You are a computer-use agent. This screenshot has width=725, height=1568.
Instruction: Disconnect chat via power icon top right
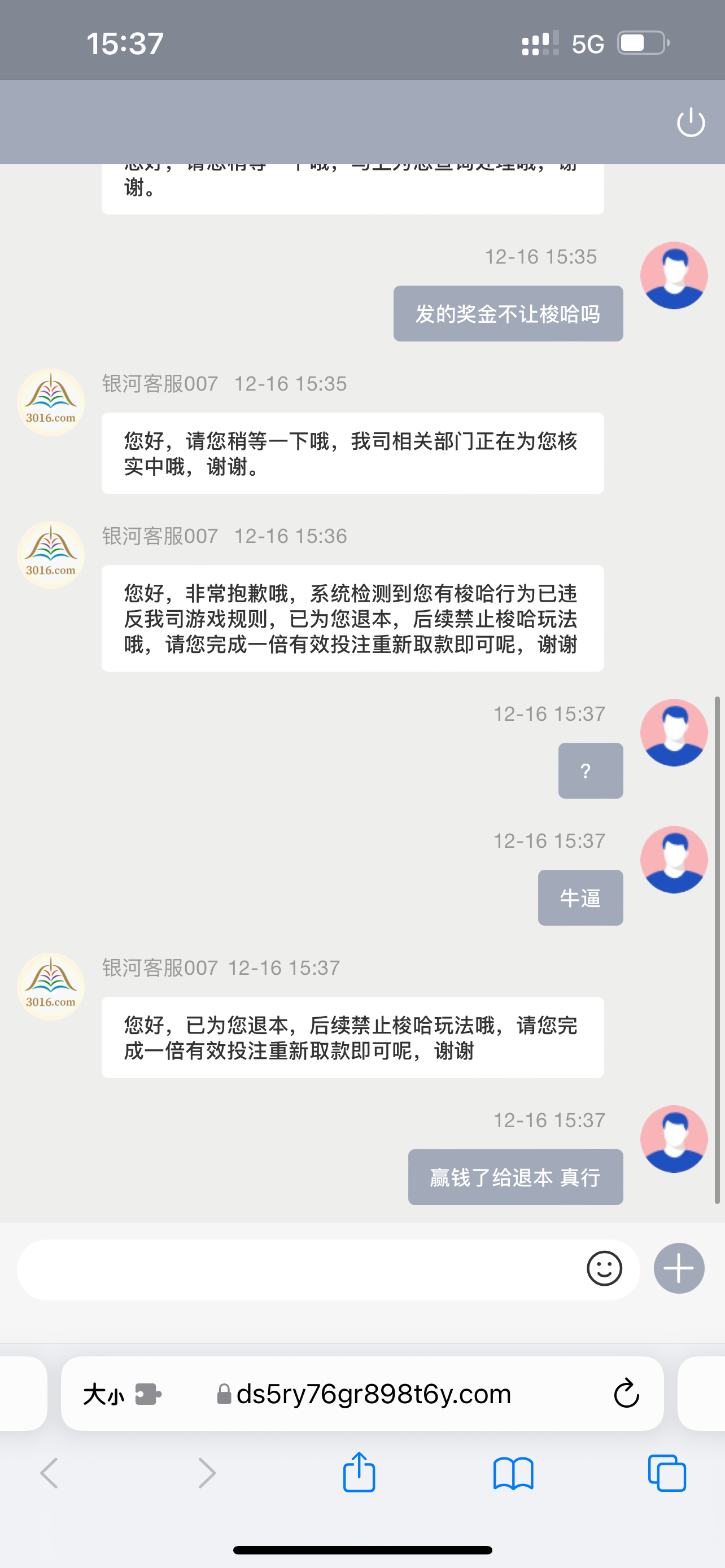pyautogui.click(x=691, y=122)
